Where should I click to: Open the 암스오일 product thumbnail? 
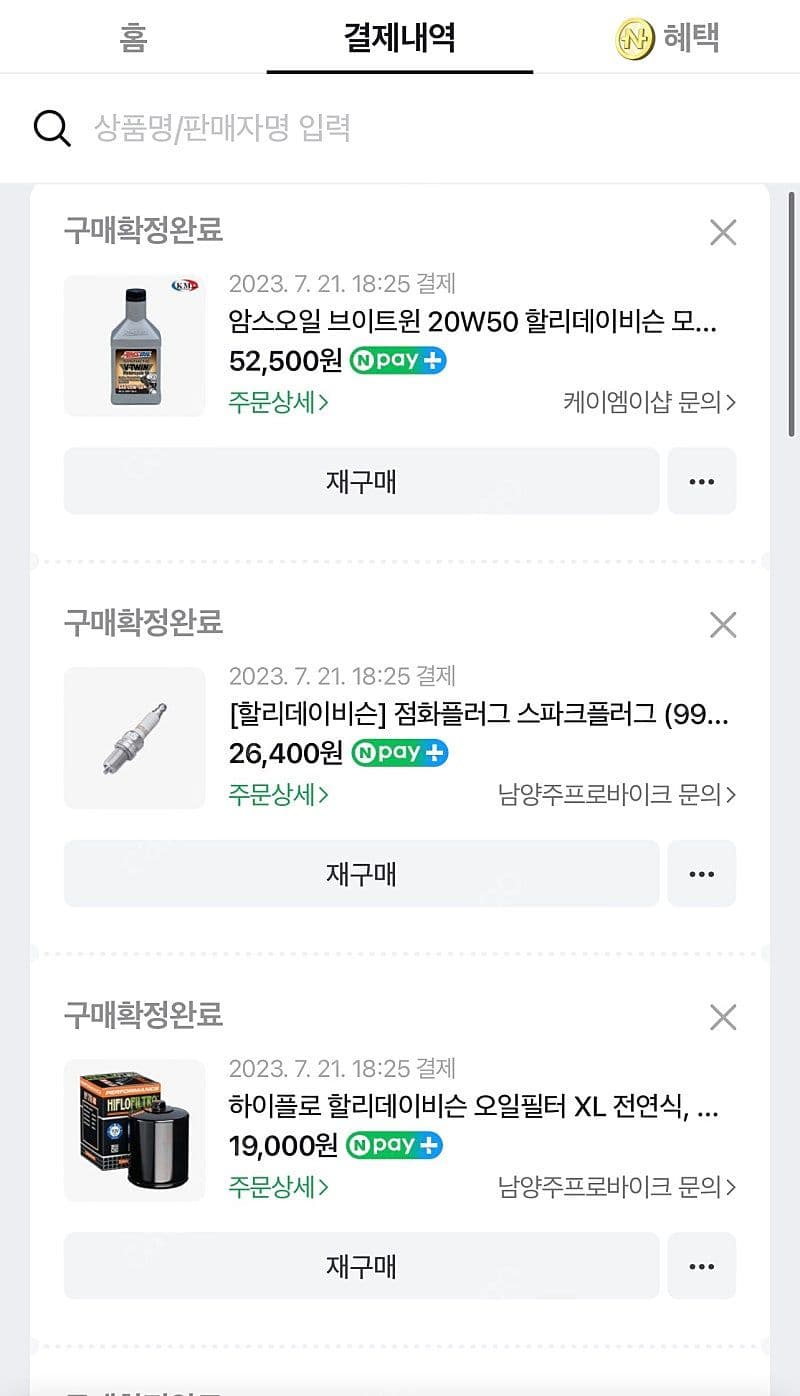134,346
